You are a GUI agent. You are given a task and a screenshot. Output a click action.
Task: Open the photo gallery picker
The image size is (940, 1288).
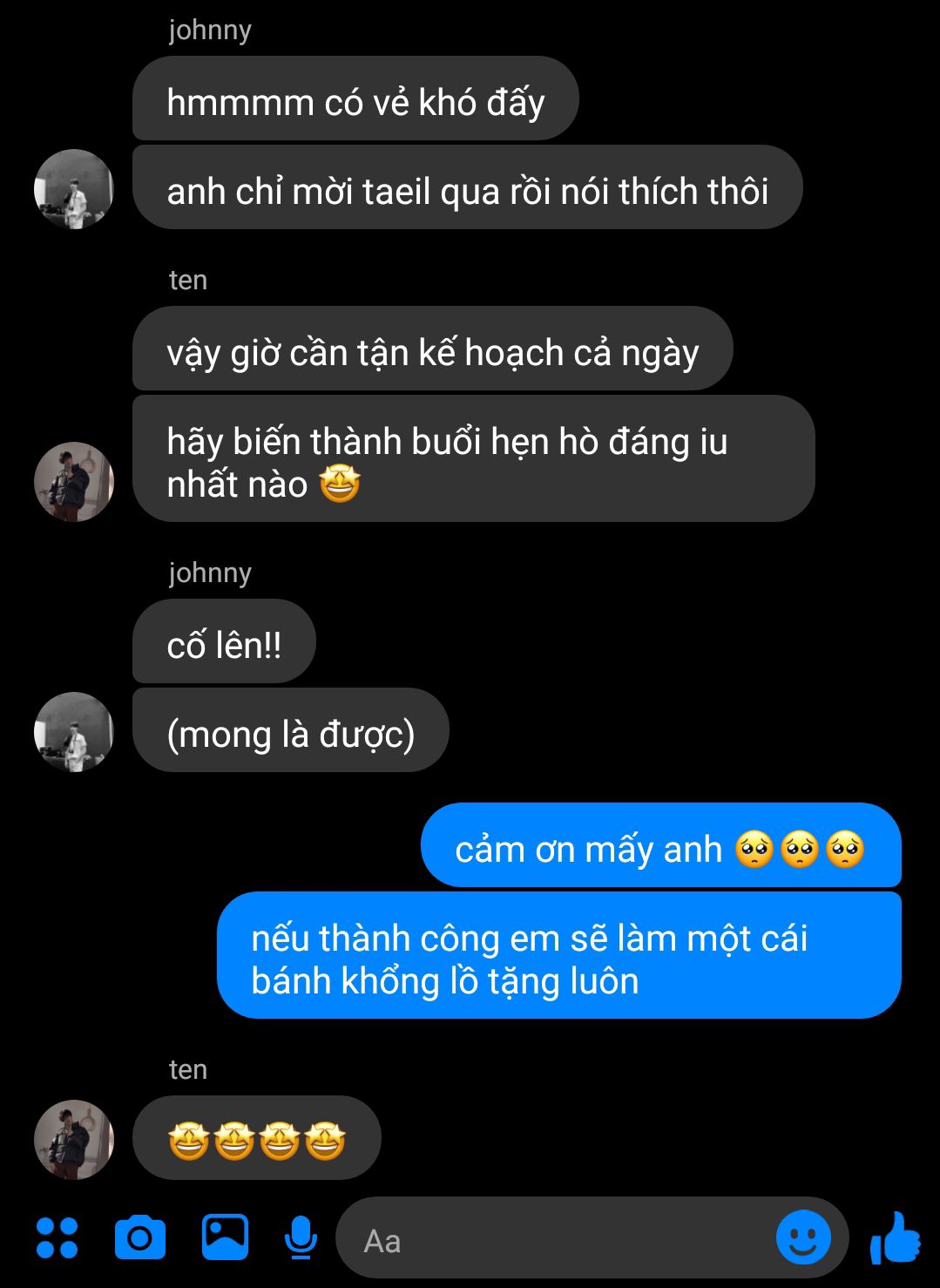click(225, 1237)
